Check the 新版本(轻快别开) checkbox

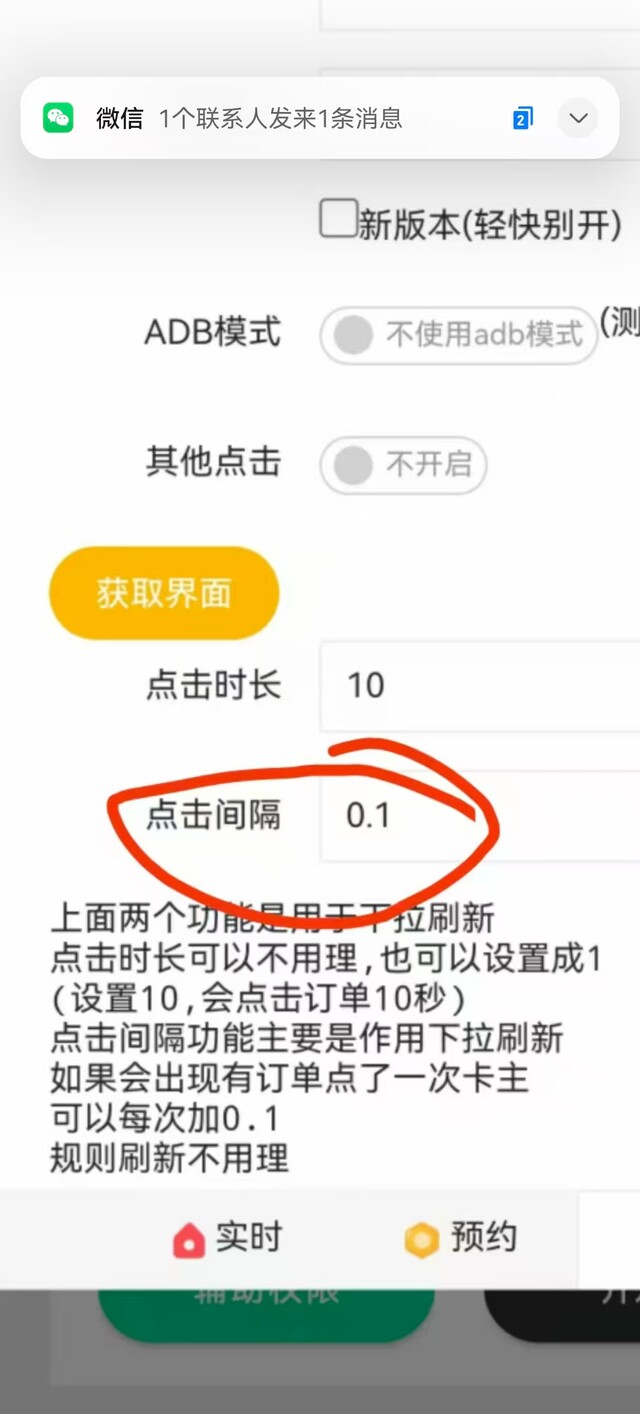coord(338,219)
